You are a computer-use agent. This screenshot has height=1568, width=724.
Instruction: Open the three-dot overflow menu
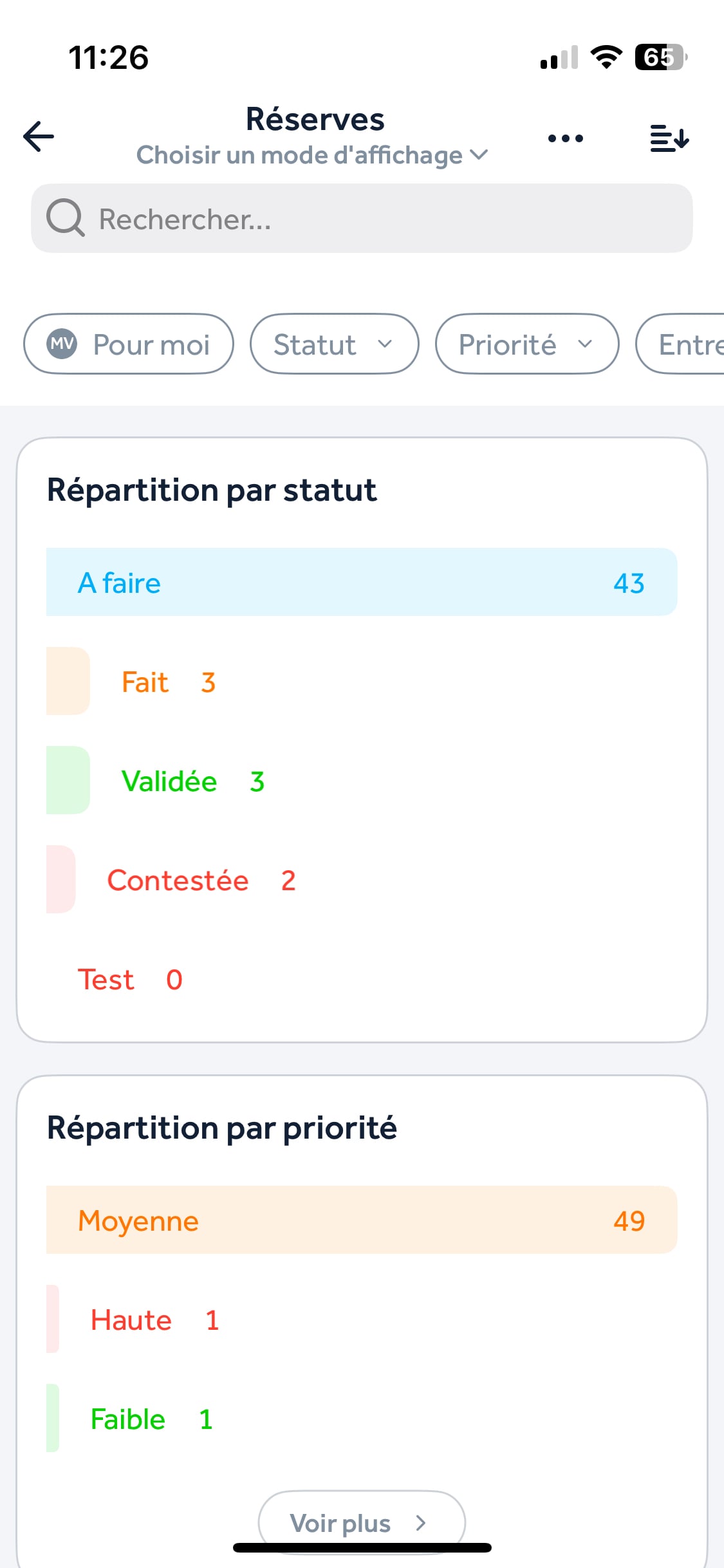565,138
